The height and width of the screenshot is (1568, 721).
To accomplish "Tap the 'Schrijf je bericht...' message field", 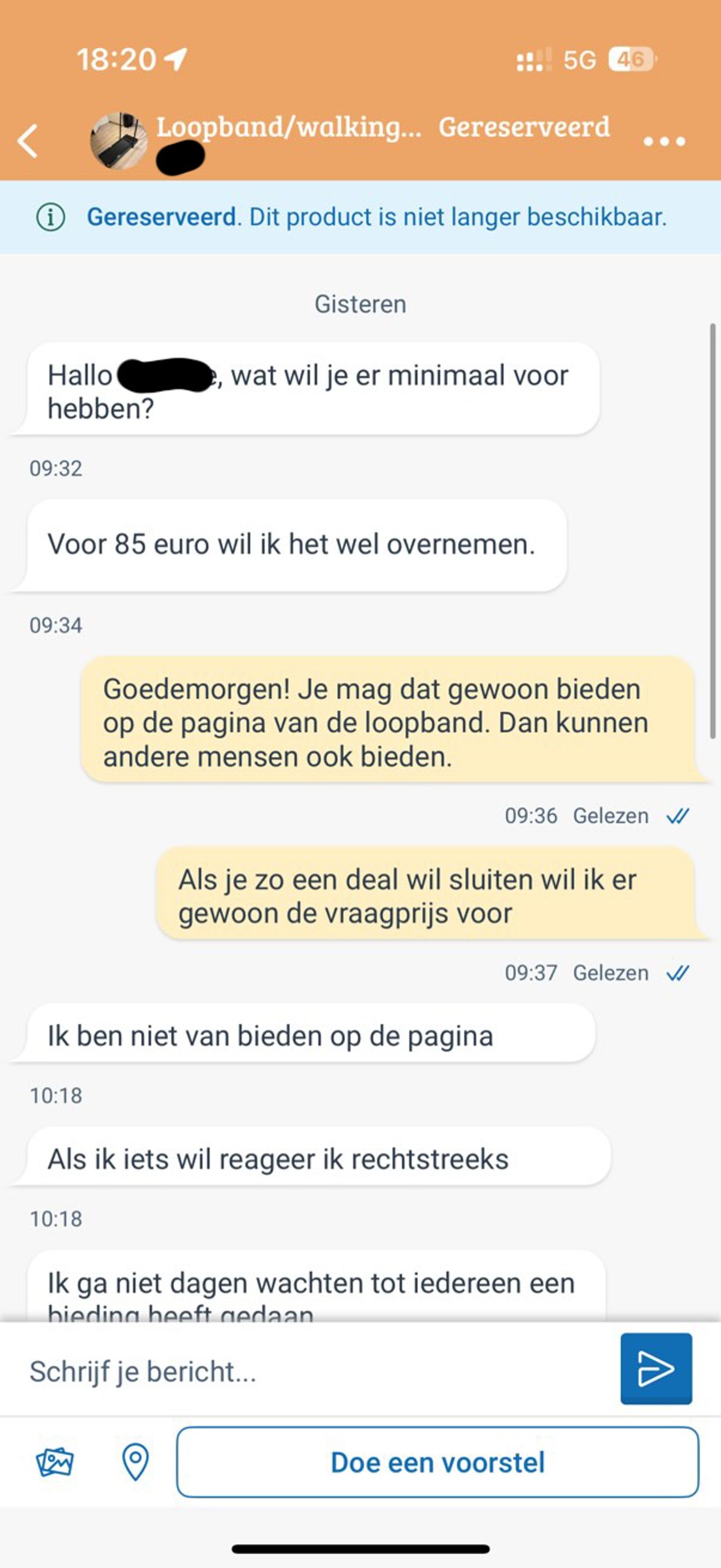I will [317, 1372].
